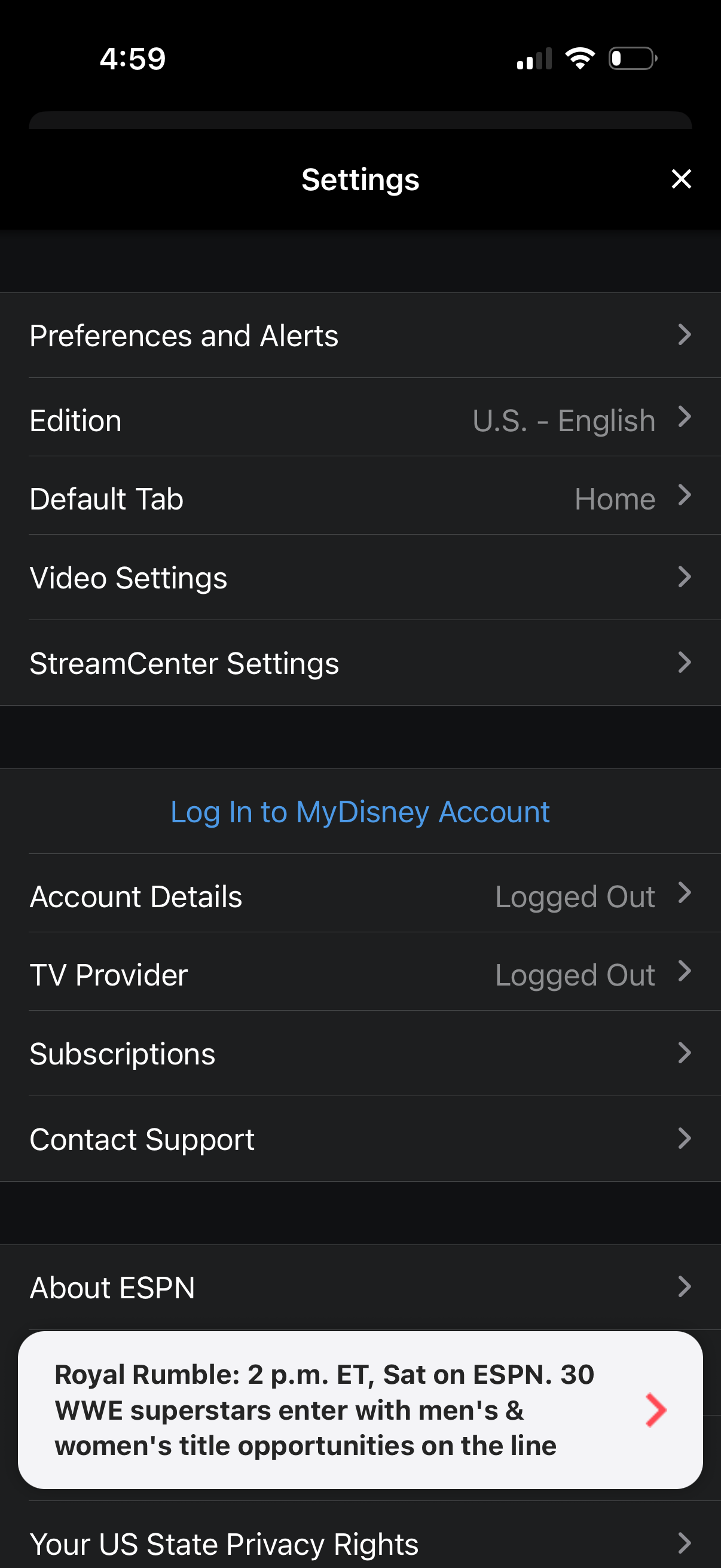This screenshot has height=1568, width=721.
Task: Open About ESPN information
Action: click(x=360, y=1288)
